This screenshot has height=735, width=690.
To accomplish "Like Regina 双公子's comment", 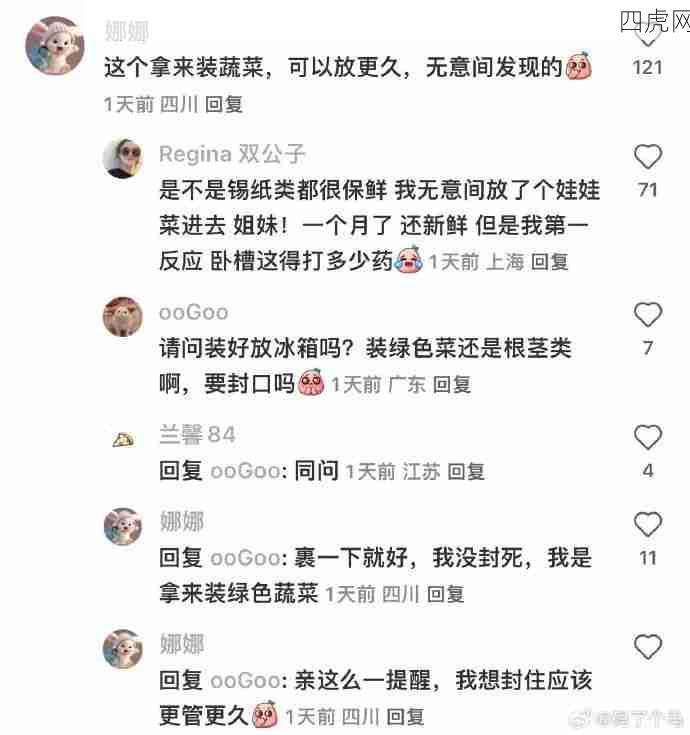I will 648,157.
